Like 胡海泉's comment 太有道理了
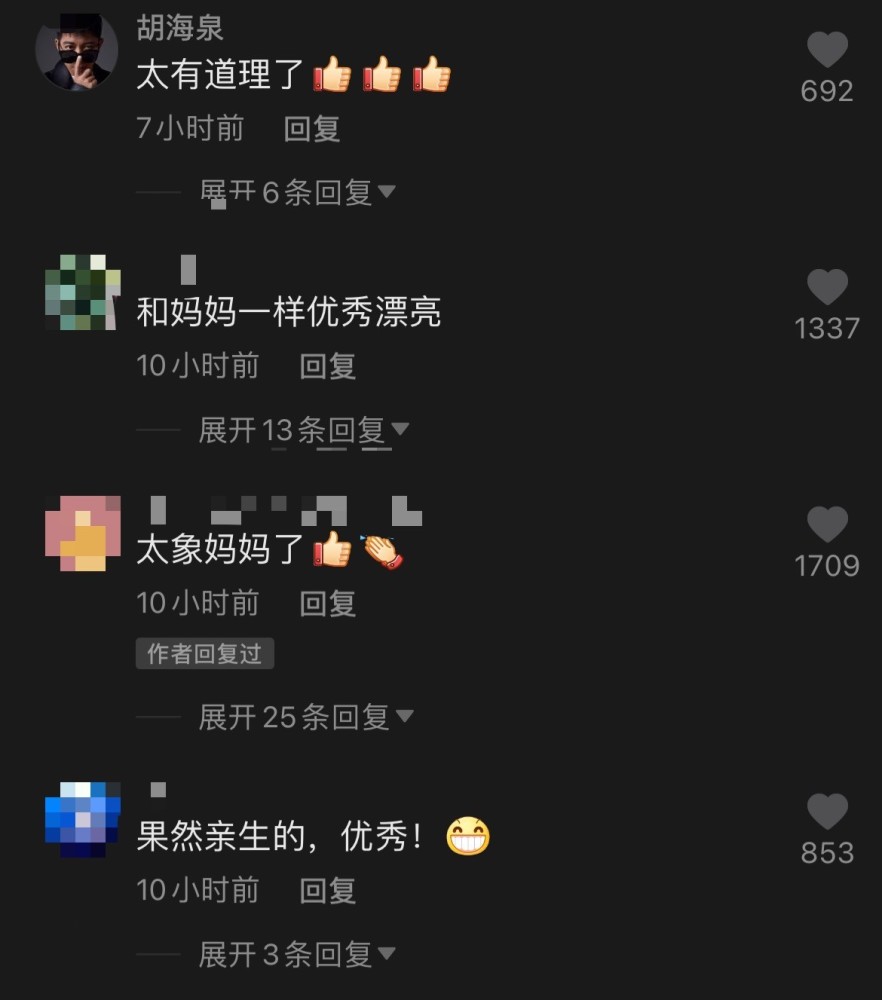 pyautogui.click(x=827, y=51)
